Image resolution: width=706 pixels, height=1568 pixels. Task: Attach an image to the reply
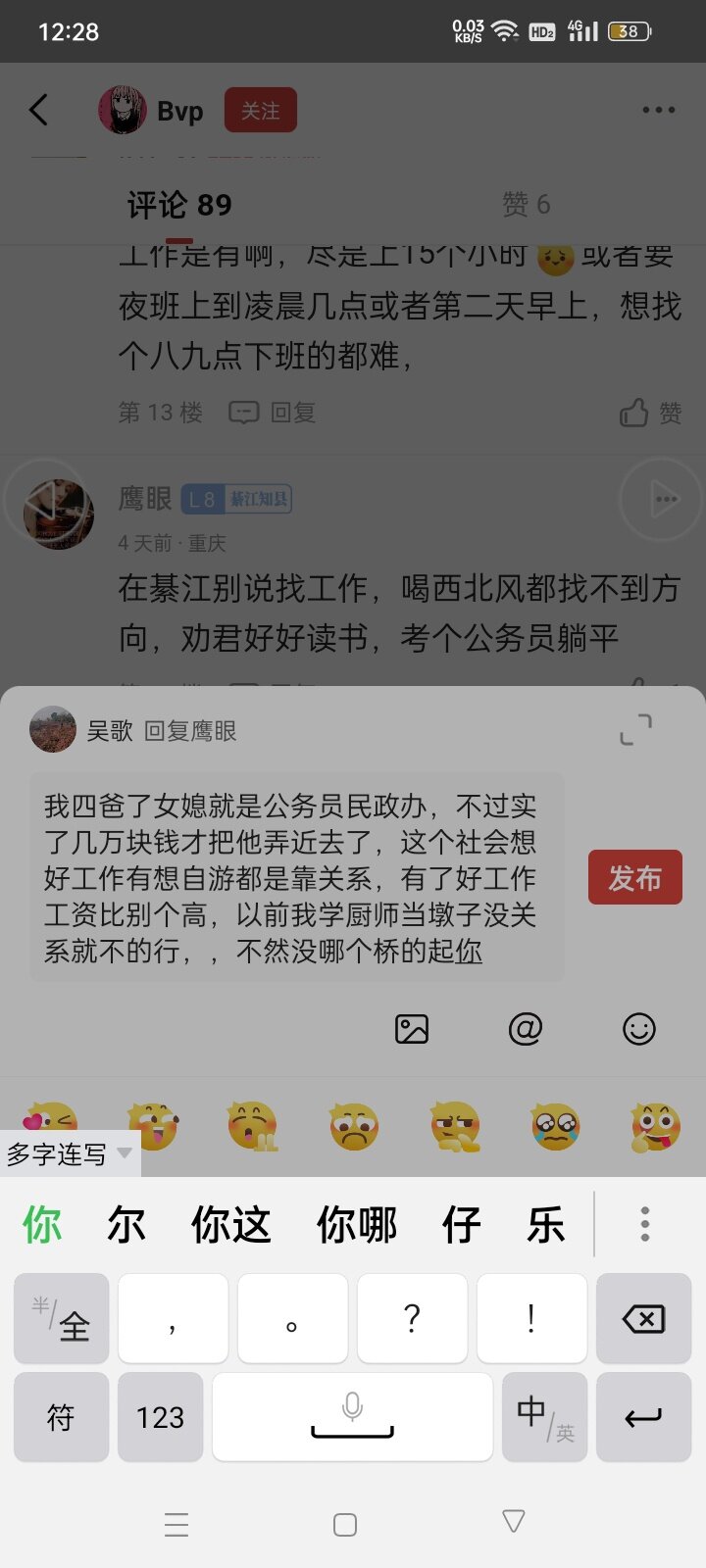pos(411,1029)
